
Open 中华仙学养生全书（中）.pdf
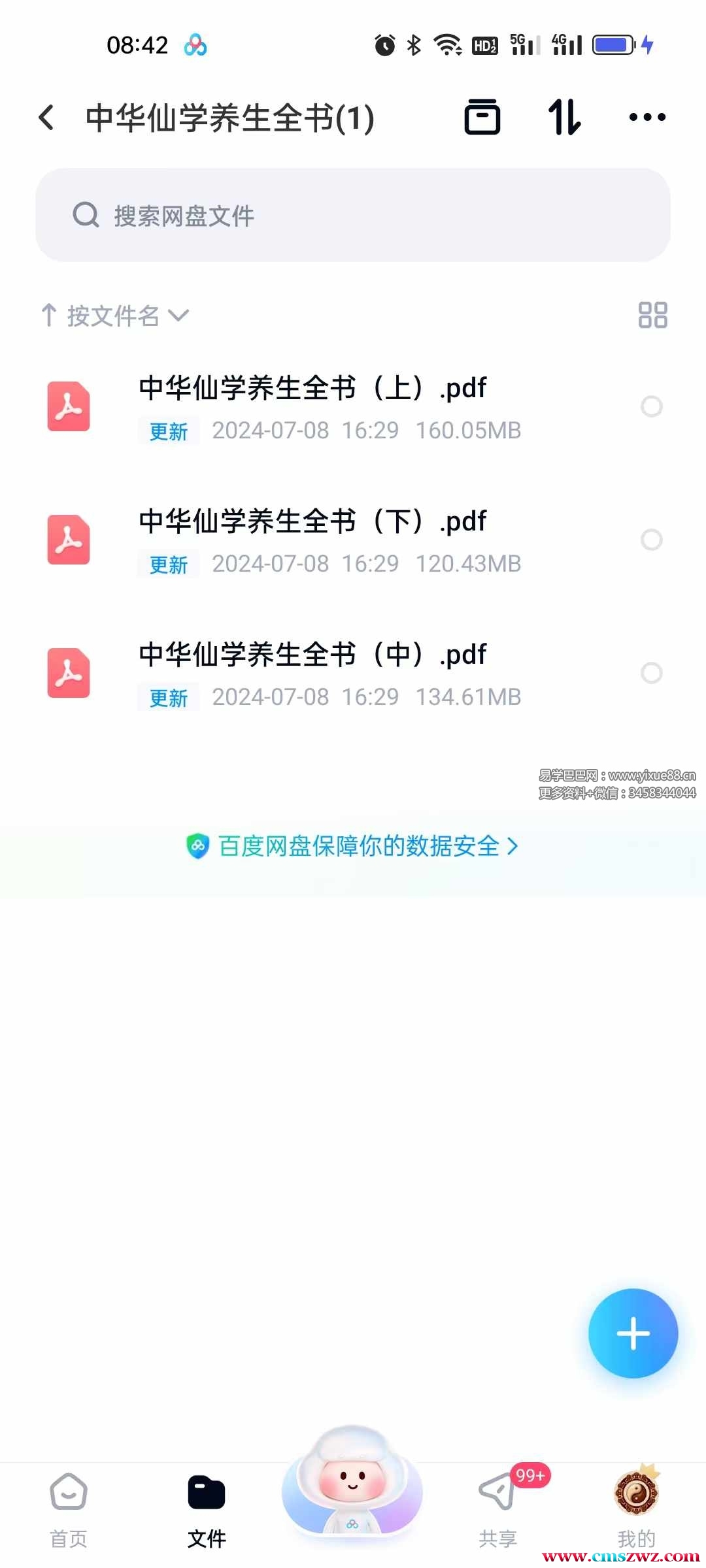[312, 655]
